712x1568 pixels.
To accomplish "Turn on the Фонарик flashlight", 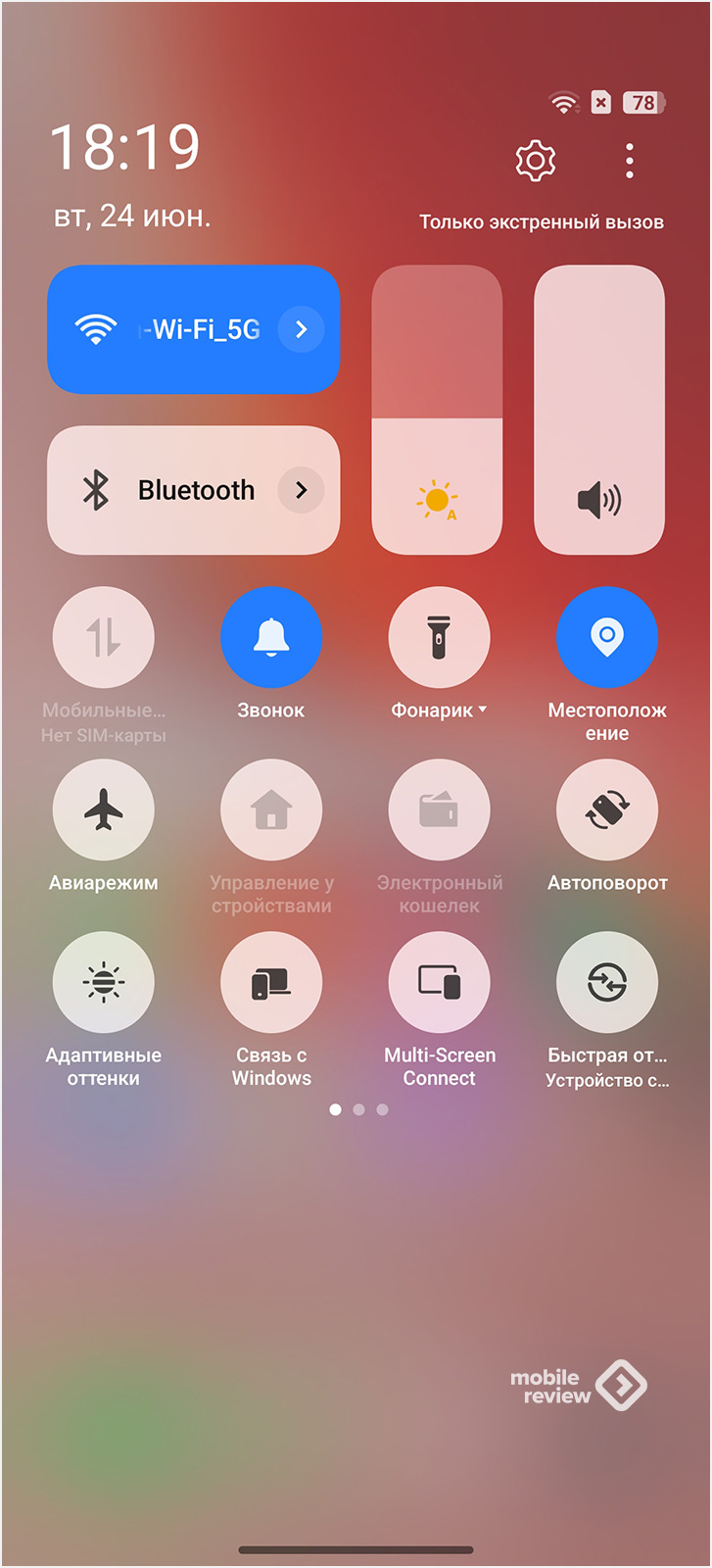I will pyautogui.click(x=439, y=638).
